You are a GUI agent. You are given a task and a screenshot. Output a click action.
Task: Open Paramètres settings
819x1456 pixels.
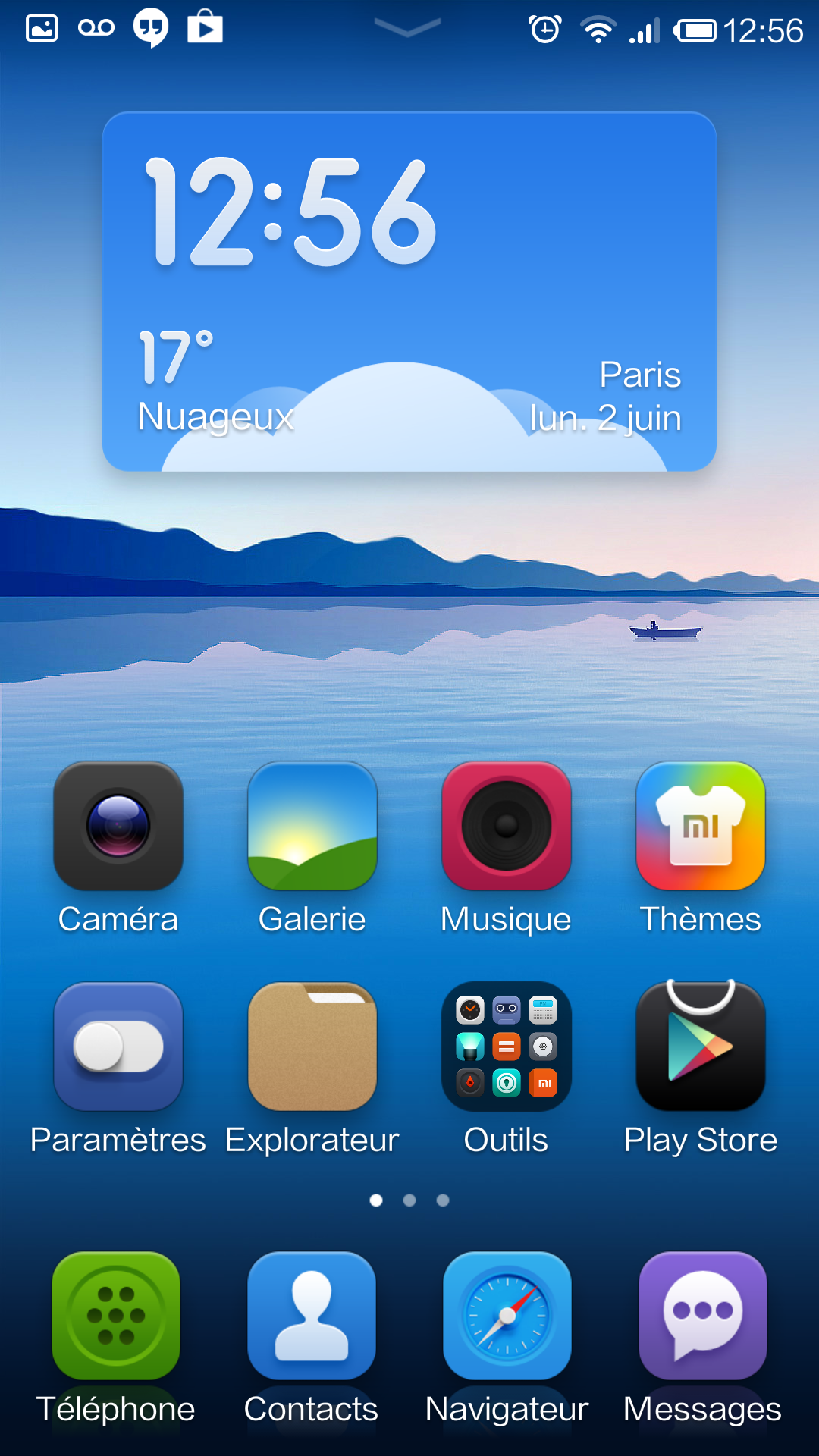(118, 1046)
